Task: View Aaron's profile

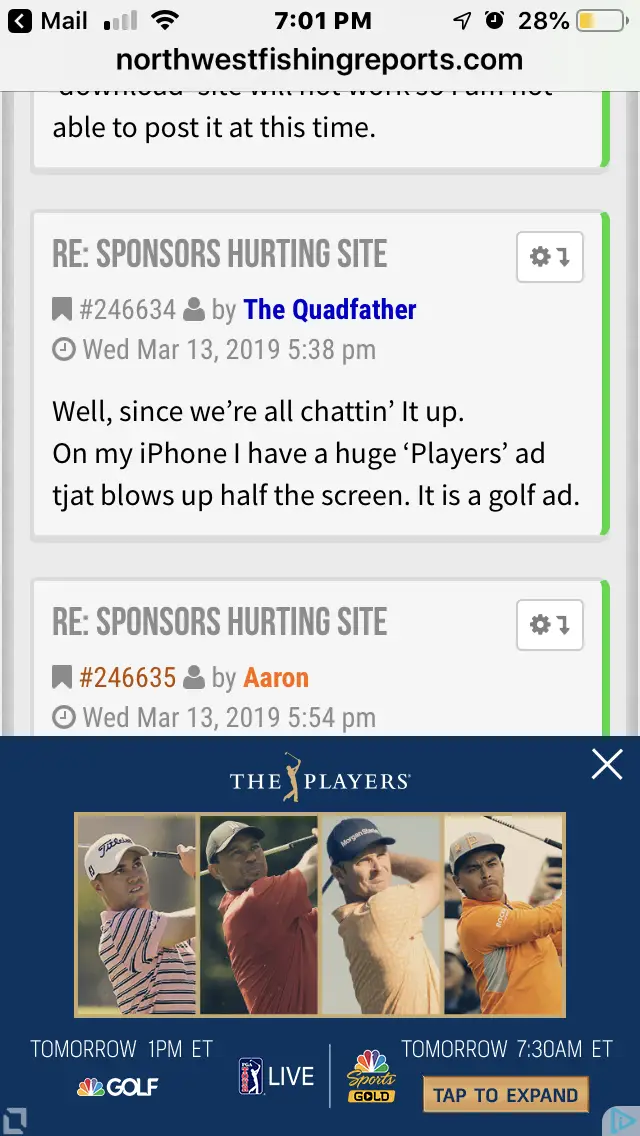Action: (x=276, y=678)
